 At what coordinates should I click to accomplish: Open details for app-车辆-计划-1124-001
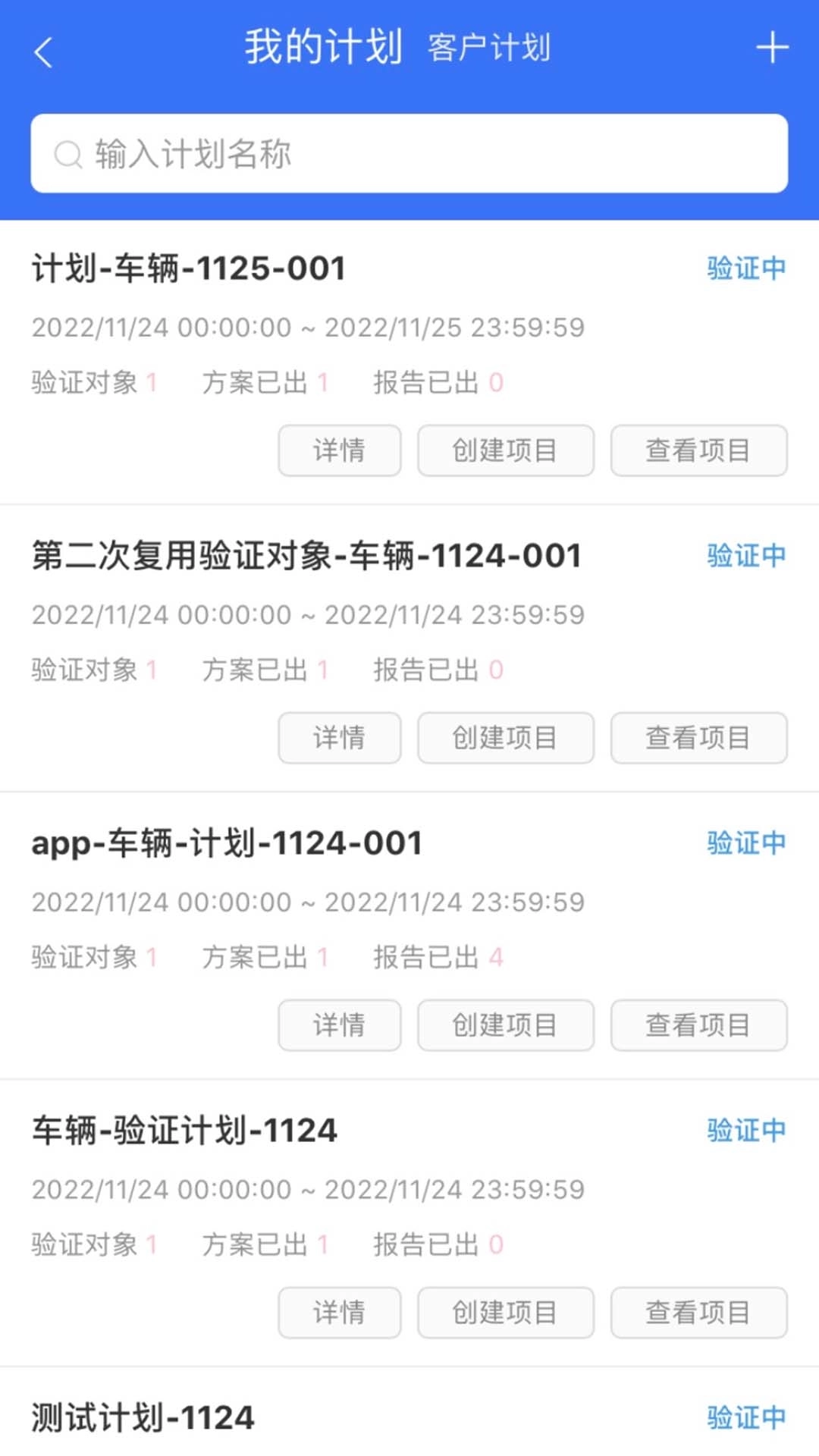(339, 1025)
